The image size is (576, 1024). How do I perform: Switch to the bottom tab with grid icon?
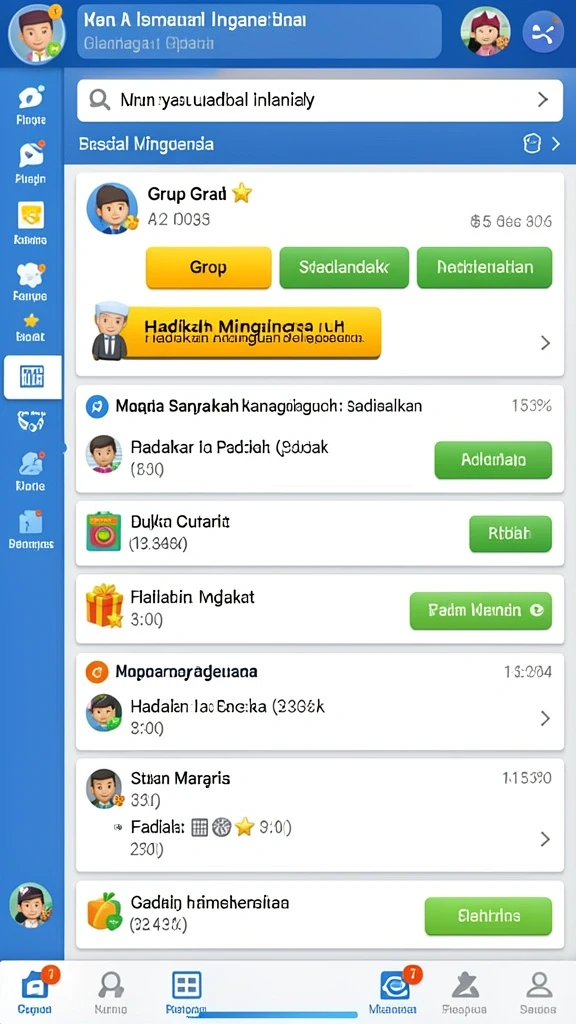pos(186,991)
